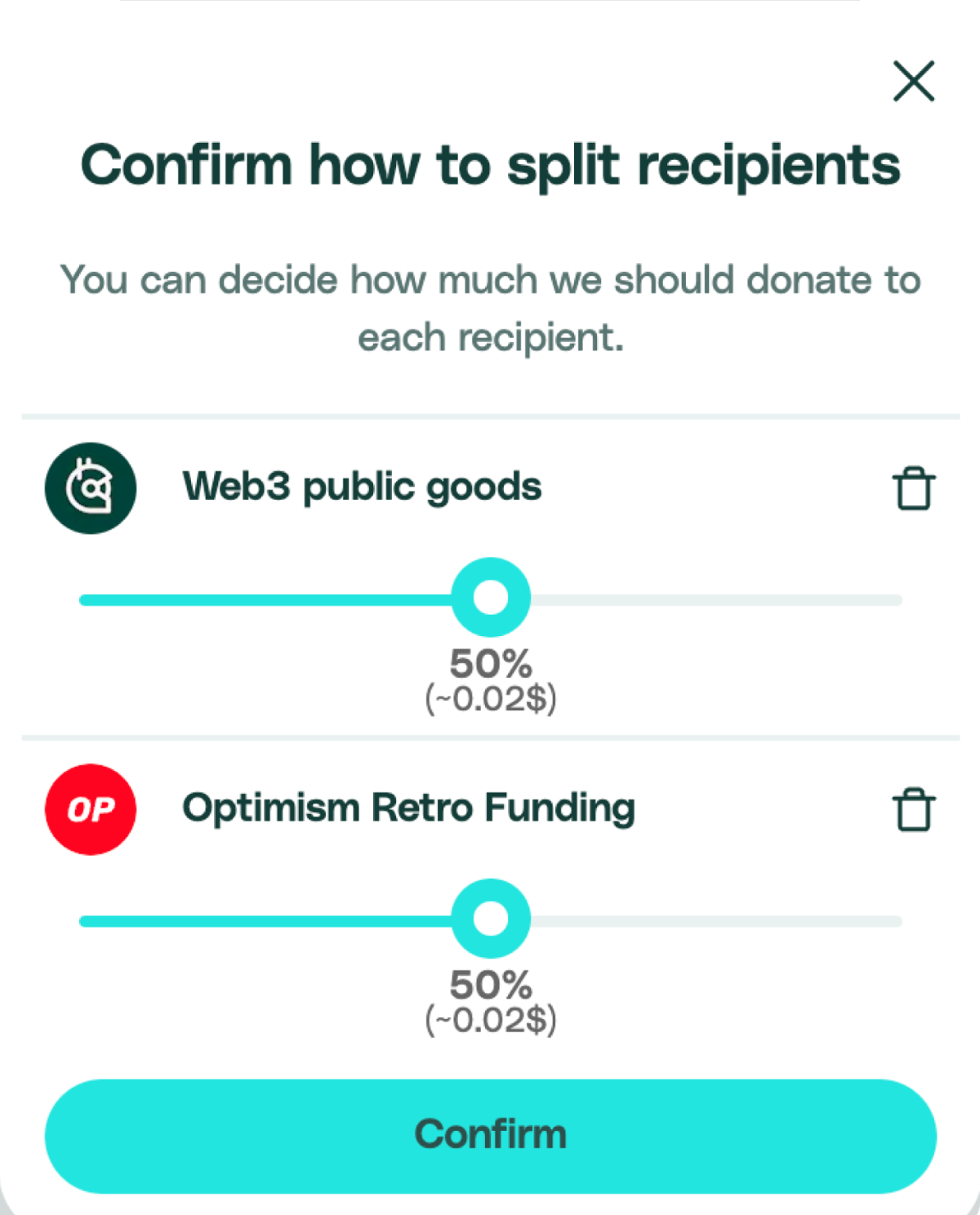The height and width of the screenshot is (1215, 980).
Task: Click the trash icon next to Web3 public goods
Action: [912, 487]
